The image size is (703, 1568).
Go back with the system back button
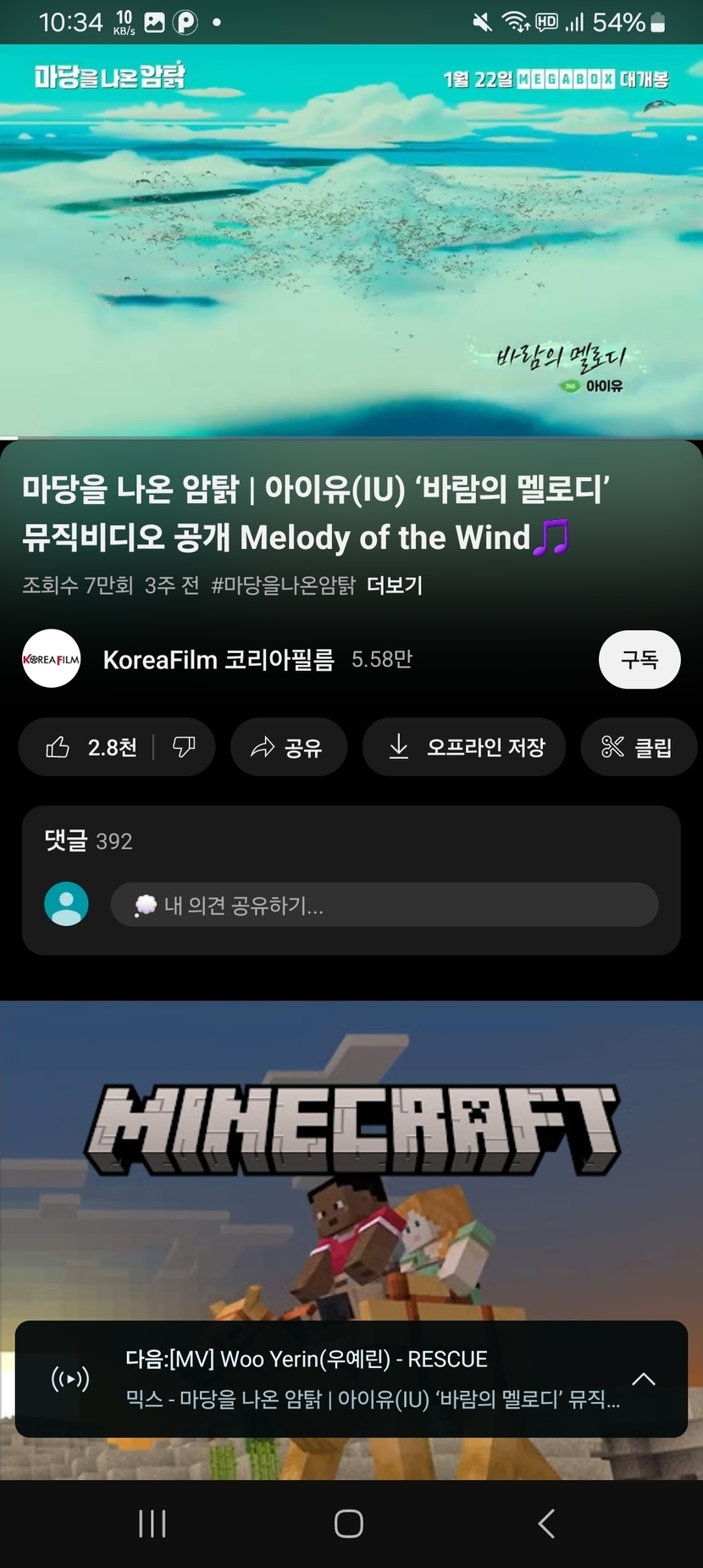(x=547, y=1524)
